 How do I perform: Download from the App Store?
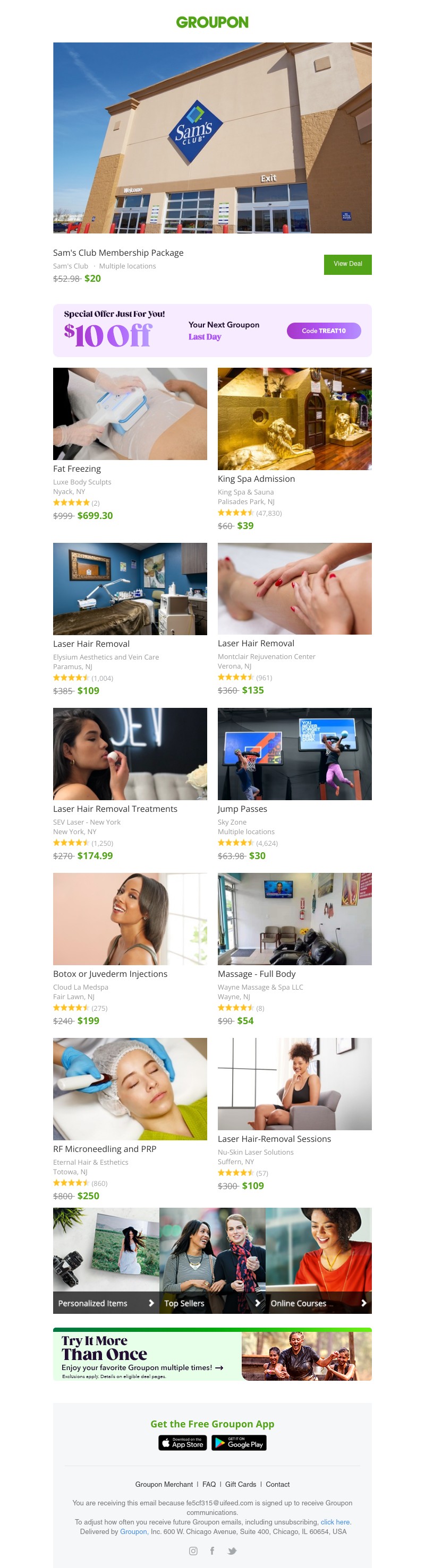183,1443
